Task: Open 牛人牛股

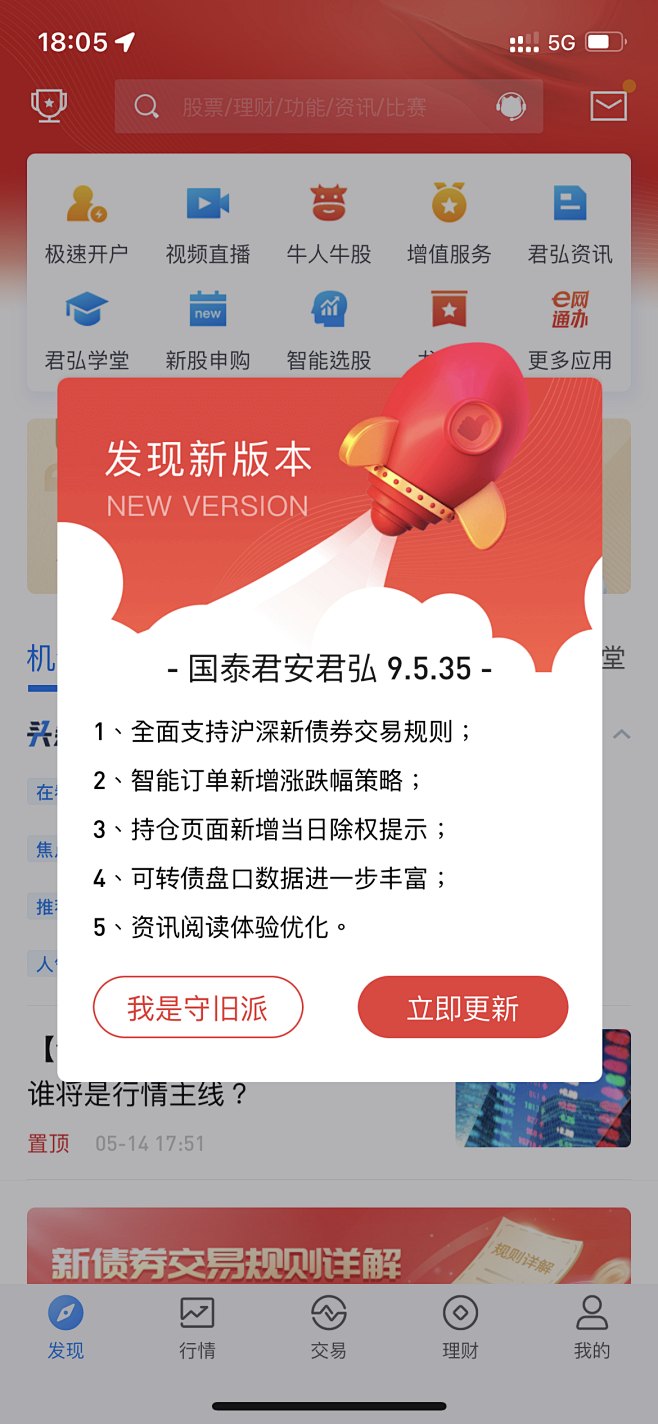Action: (x=329, y=223)
